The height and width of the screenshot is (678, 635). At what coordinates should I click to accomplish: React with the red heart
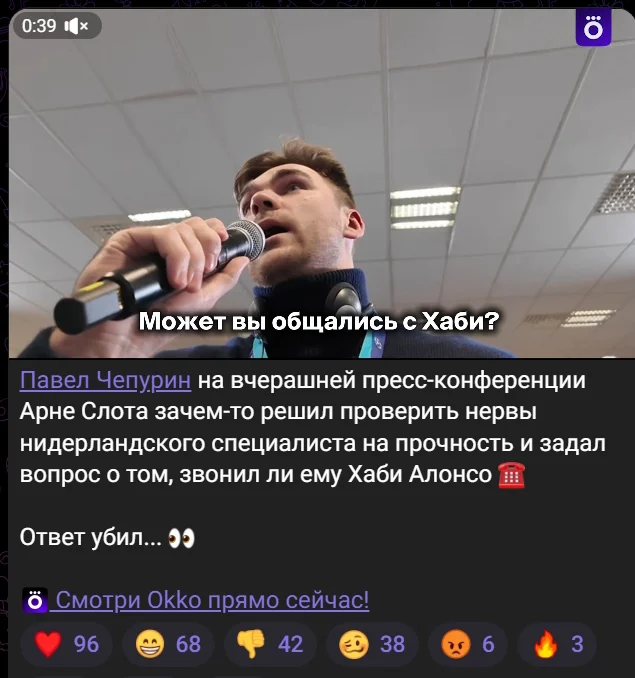[x=67, y=644]
